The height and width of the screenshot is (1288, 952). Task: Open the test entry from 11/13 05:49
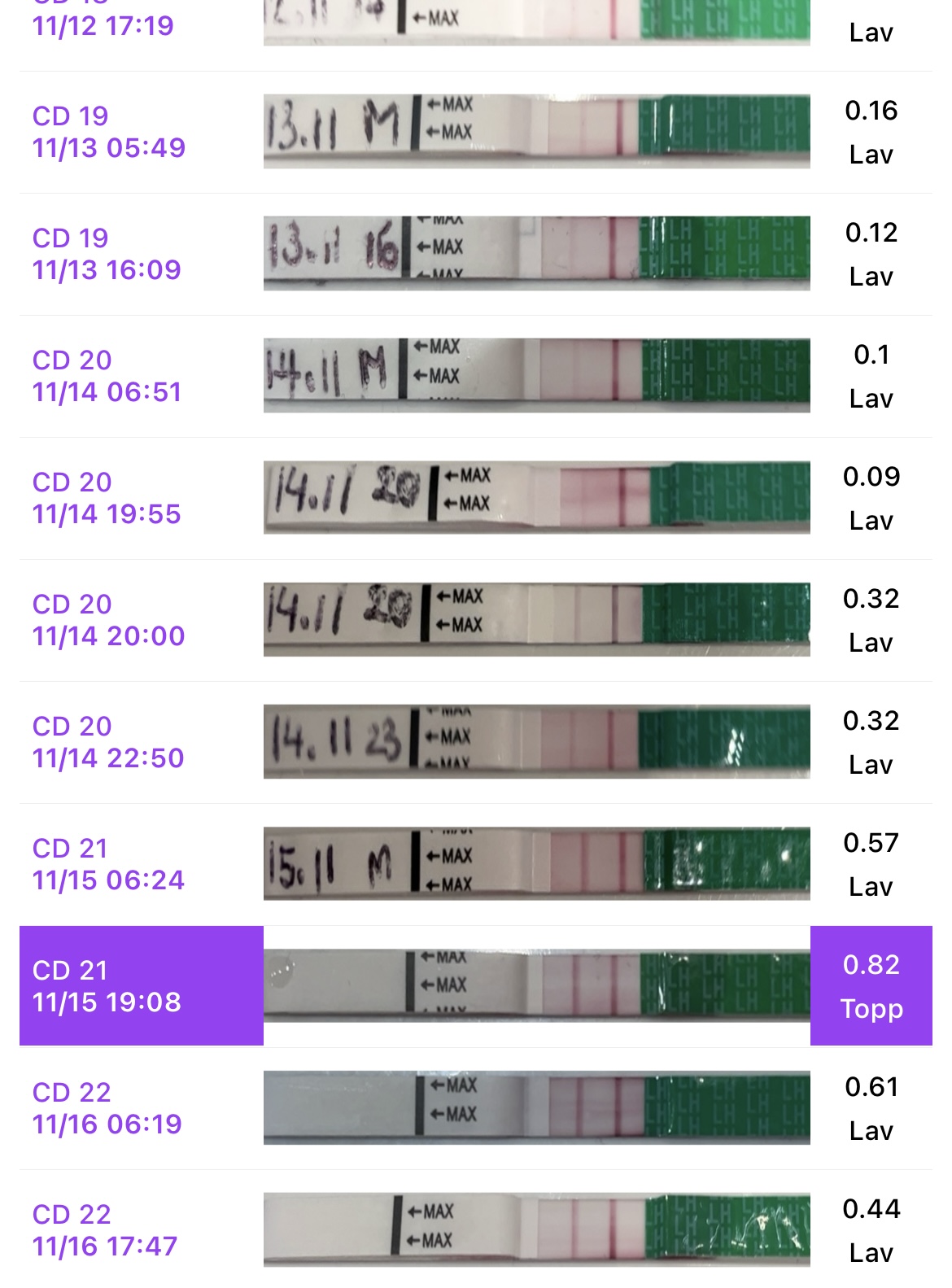tap(476, 132)
